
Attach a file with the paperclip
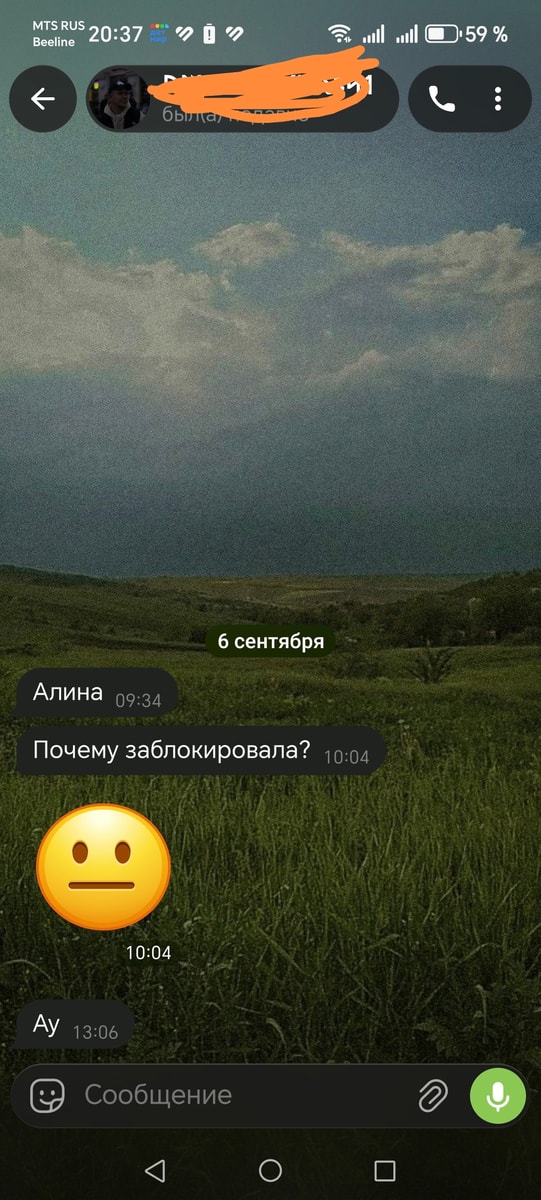[432, 1096]
